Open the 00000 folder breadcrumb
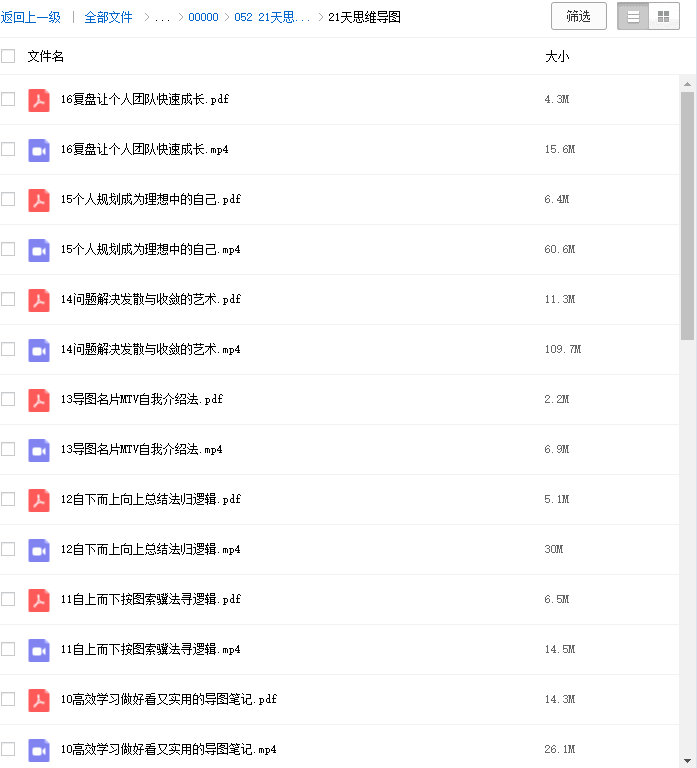 tap(203, 17)
